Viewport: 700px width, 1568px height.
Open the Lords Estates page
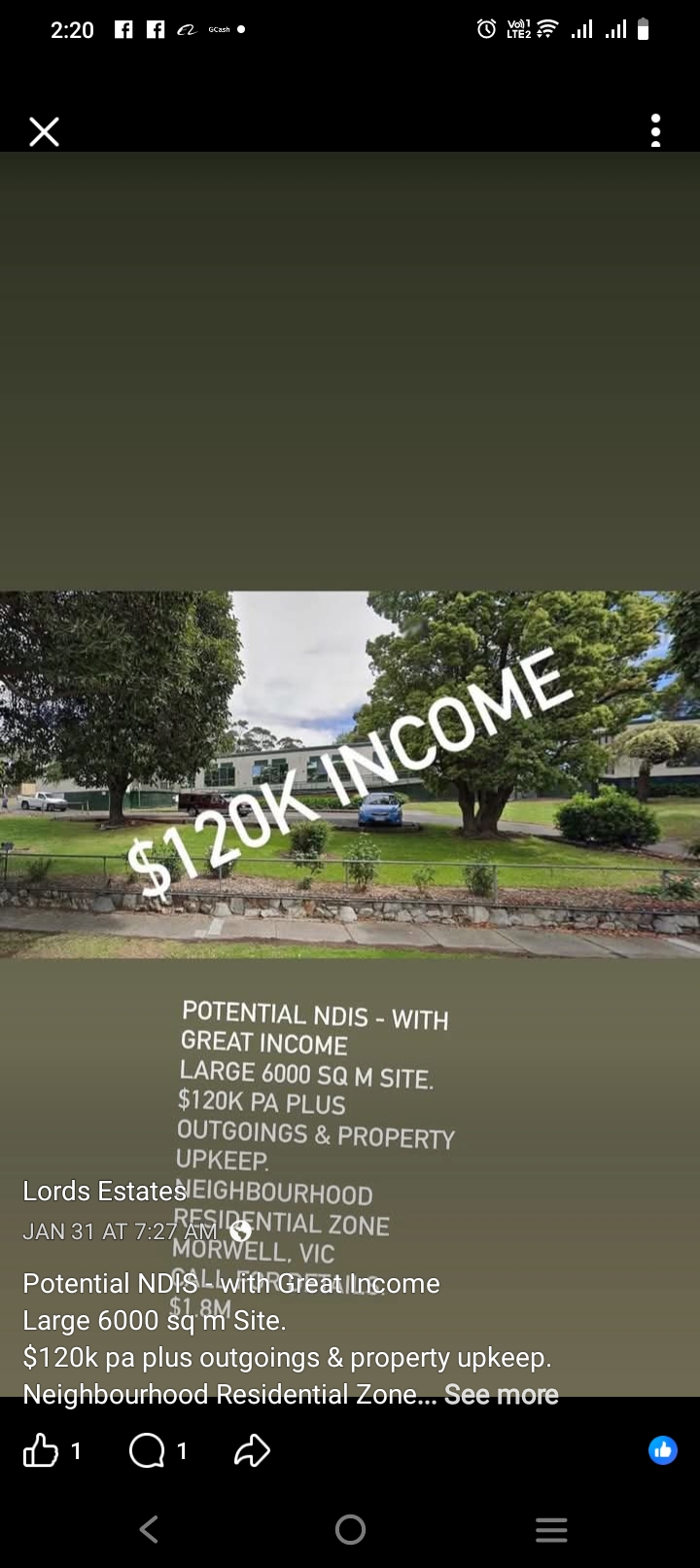click(104, 1191)
